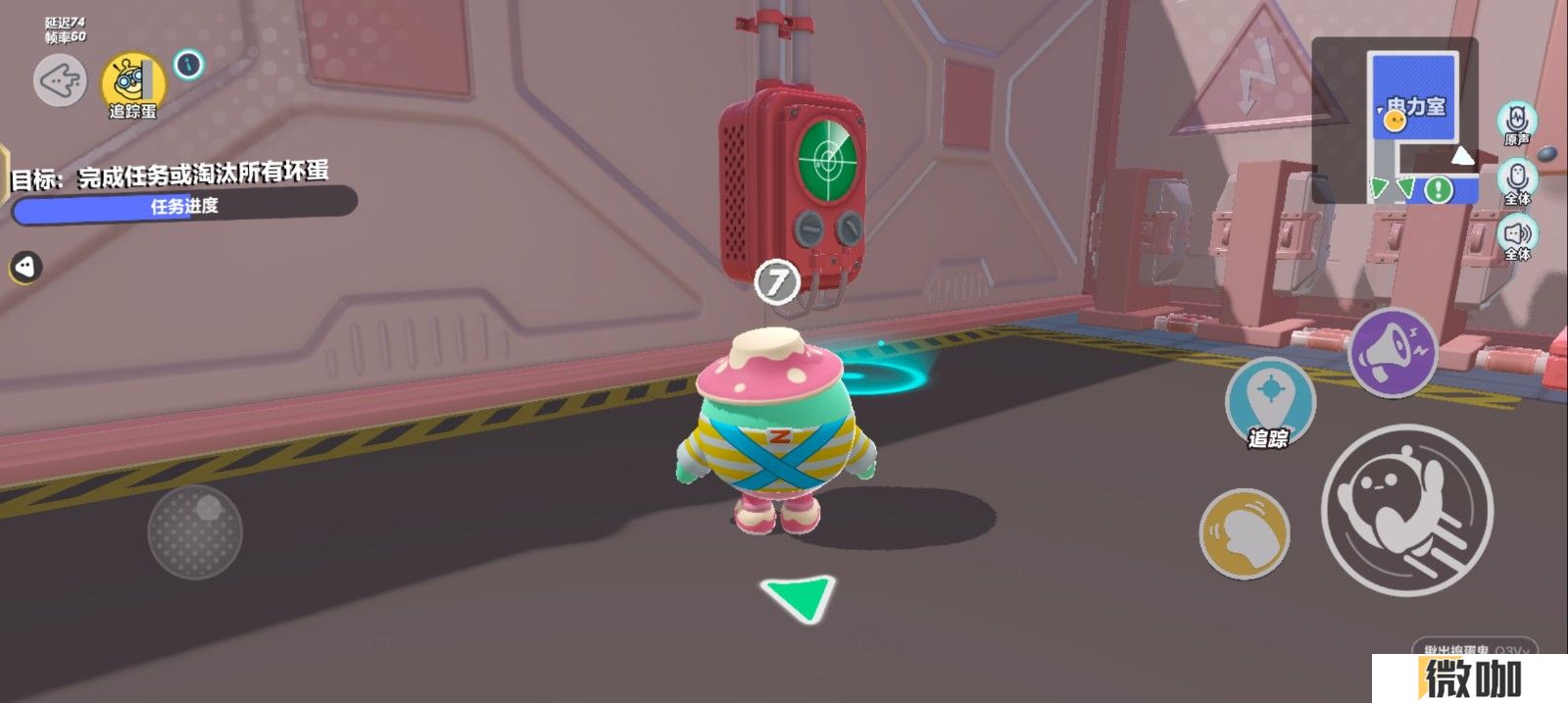Toggle the 全体 microphone button
Image resolution: width=1568 pixels, height=703 pixels.
1517,180
